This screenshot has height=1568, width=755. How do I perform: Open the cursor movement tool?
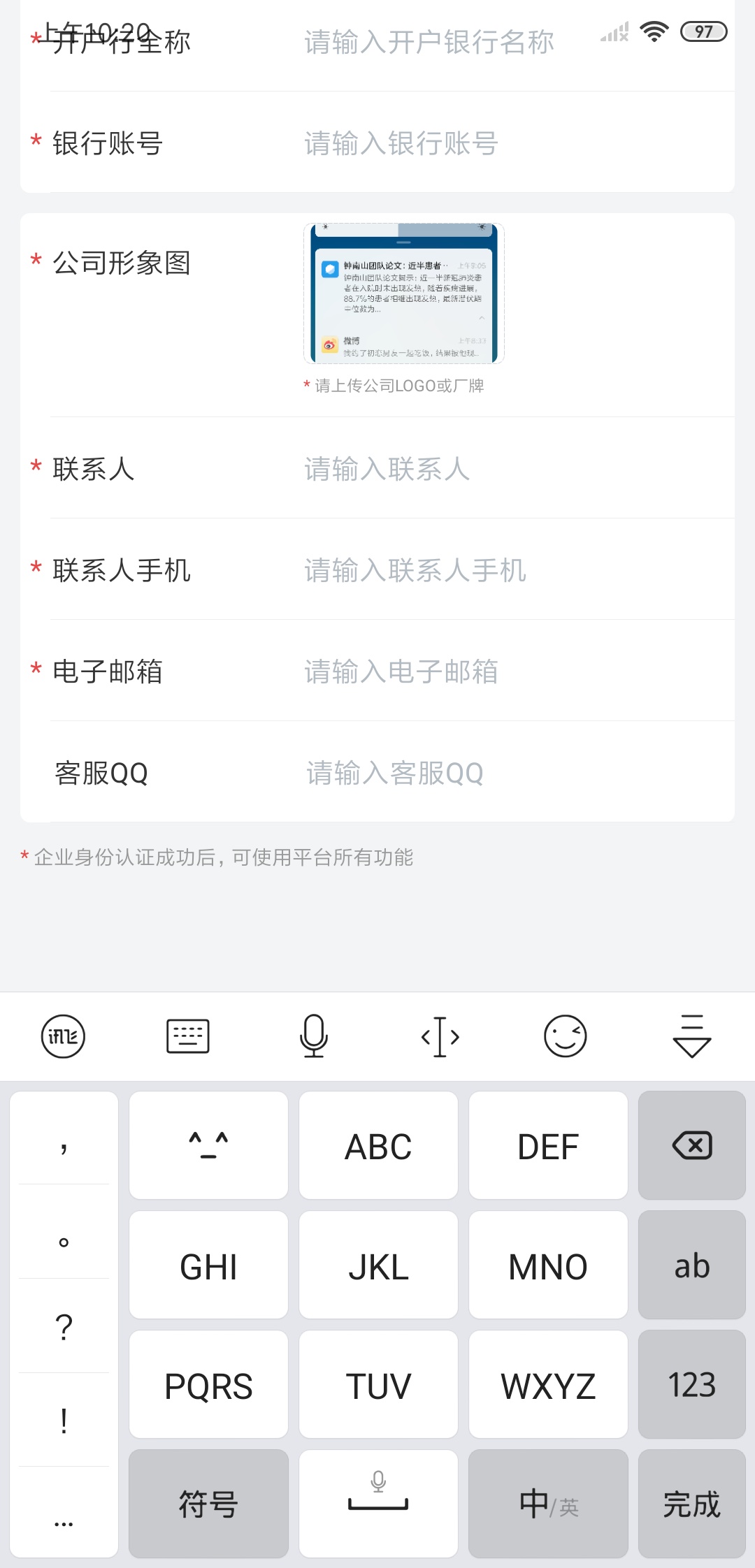440,1036
